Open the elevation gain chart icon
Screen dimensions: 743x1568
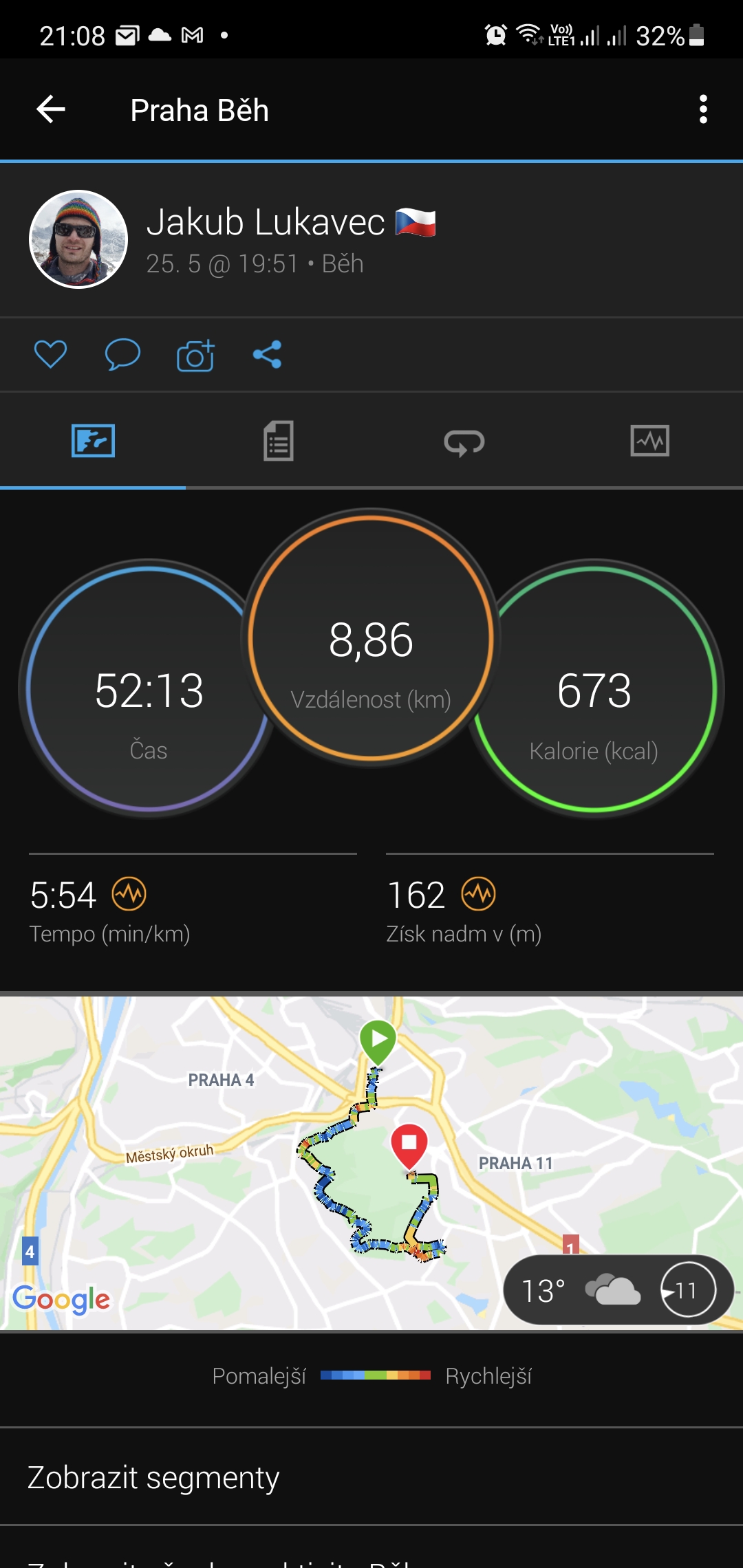tap(479, 894)
